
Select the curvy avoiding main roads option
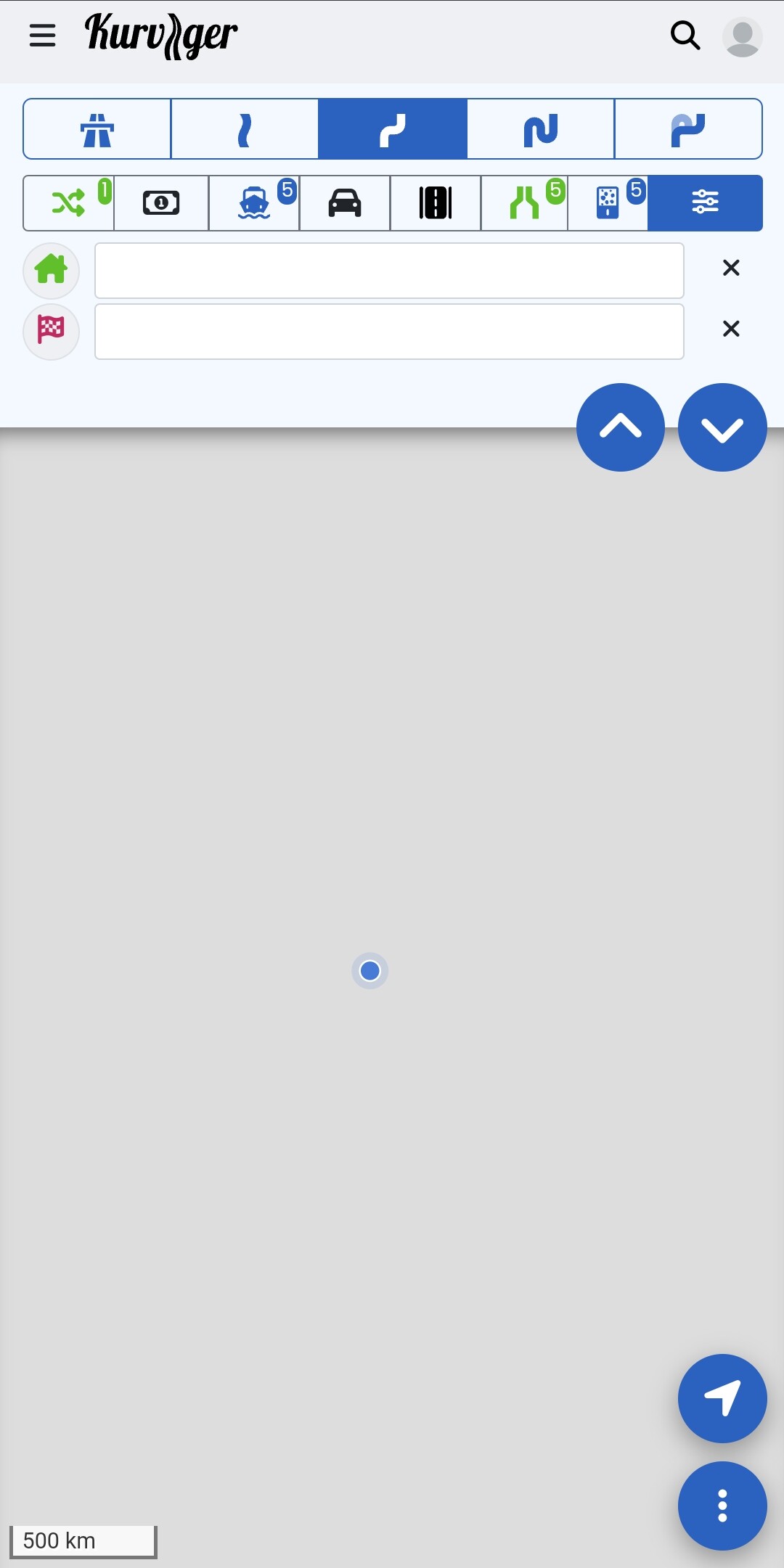(x=688, y=129)
